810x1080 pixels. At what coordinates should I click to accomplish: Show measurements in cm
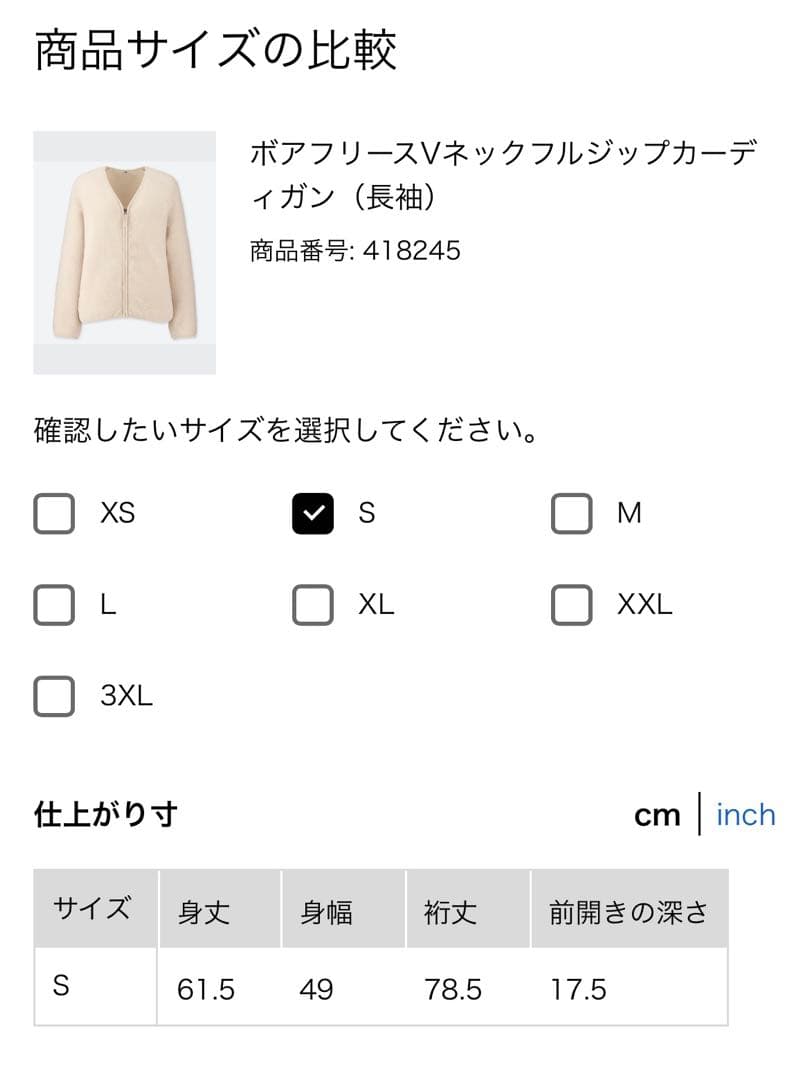[x=657, y=815]
